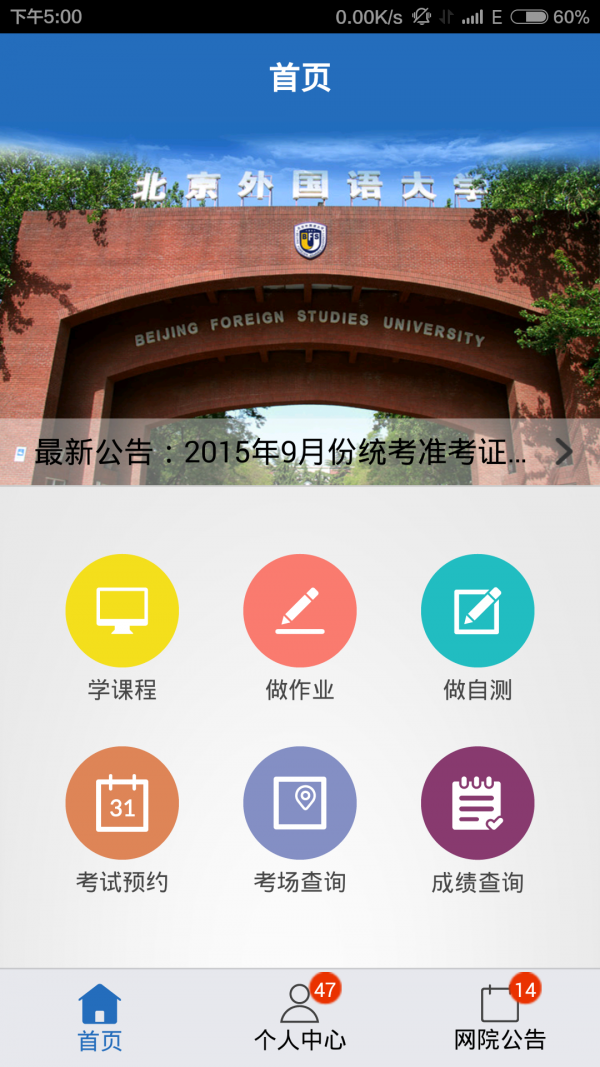Switch to the 首页 tab
Image resolution: width=600 pixels, height=1067 pixels.
tap(100, 1018)
